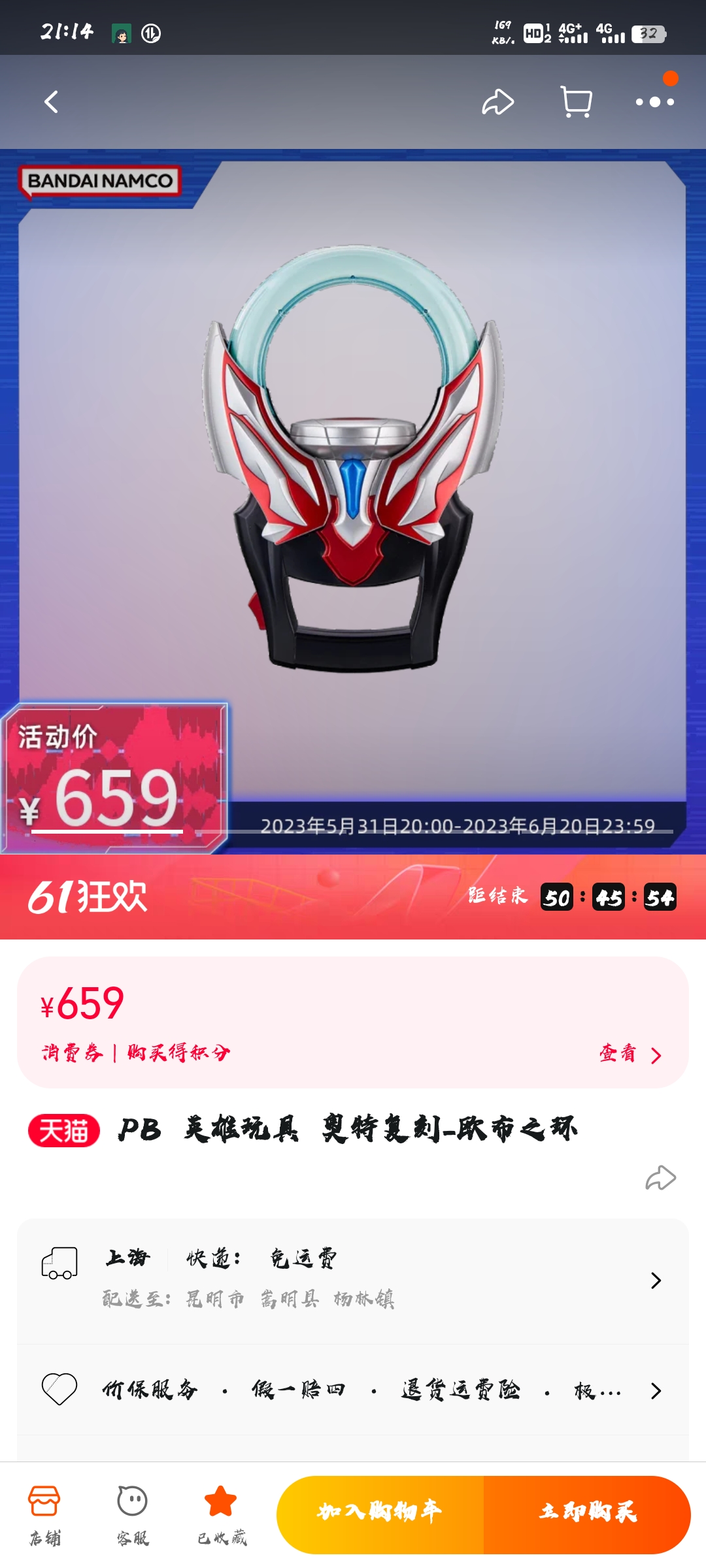The width and height of the screenshot is (706, 1568).
Task: Share product via top bar arrow
Action: click(498, 102)
